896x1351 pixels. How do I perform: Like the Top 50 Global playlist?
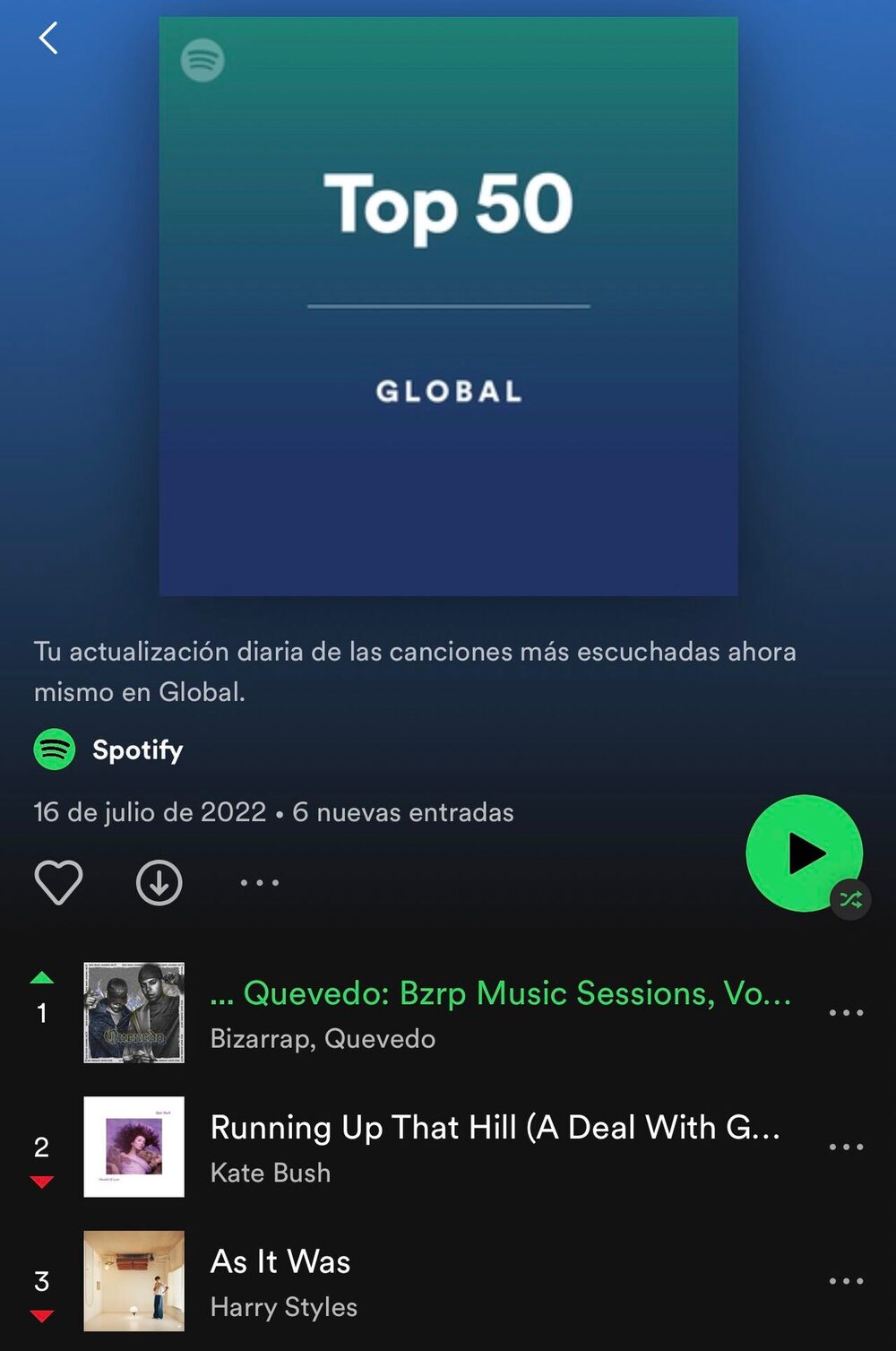tap(58, 882)
